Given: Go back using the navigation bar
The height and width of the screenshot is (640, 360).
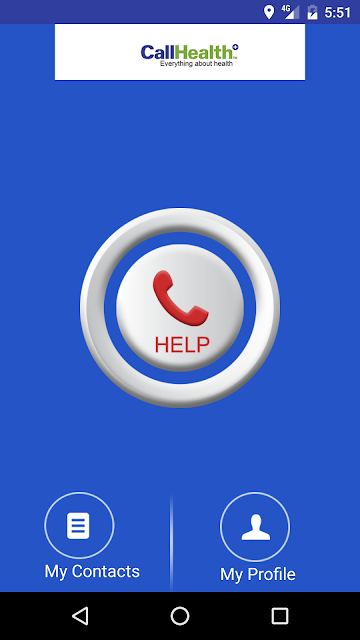Looking at the screenshot, I should click(x=80, y=616).
